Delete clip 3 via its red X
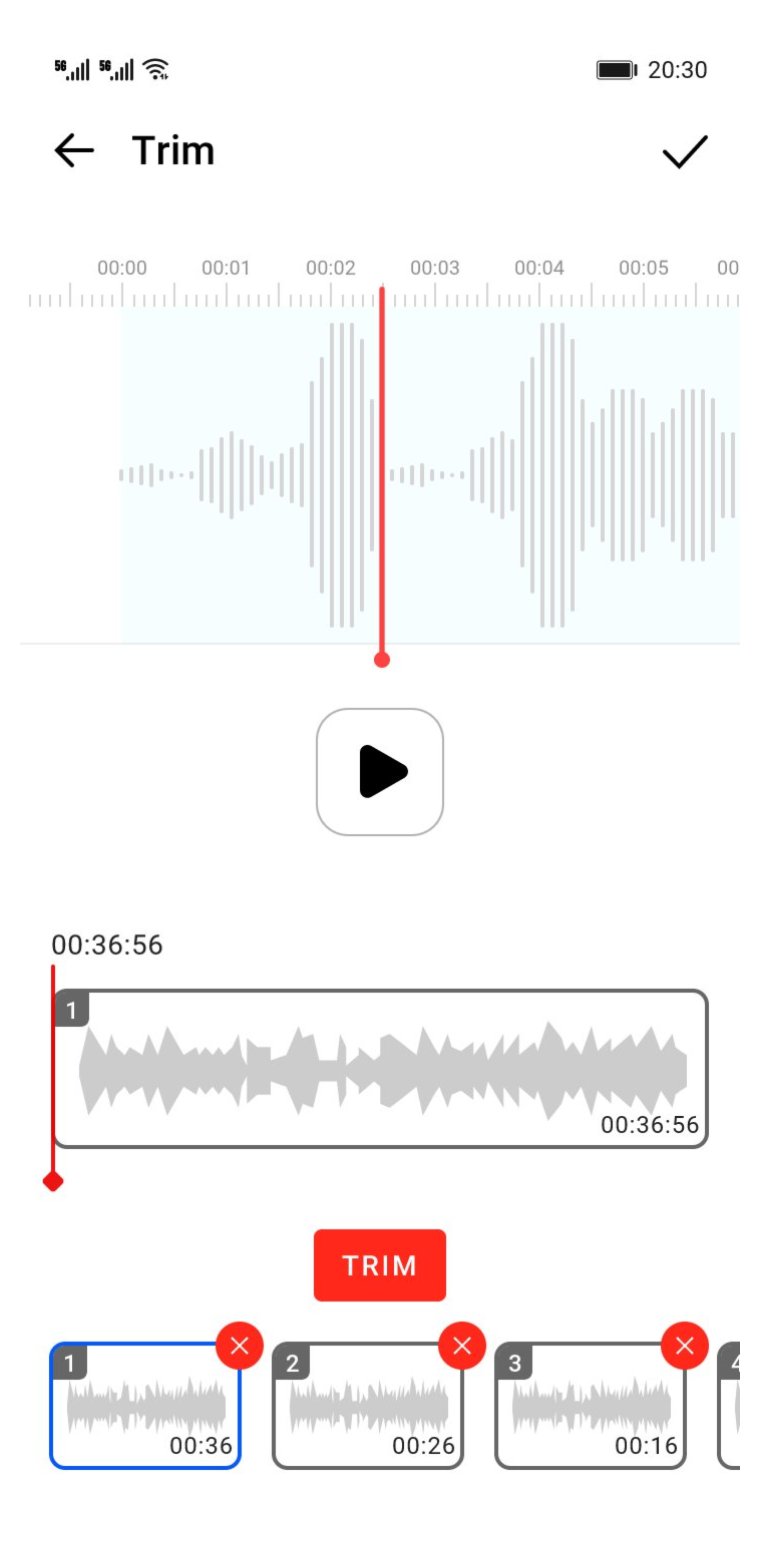This screenshot has height=1560, width=760. [x=685, y=1346]
